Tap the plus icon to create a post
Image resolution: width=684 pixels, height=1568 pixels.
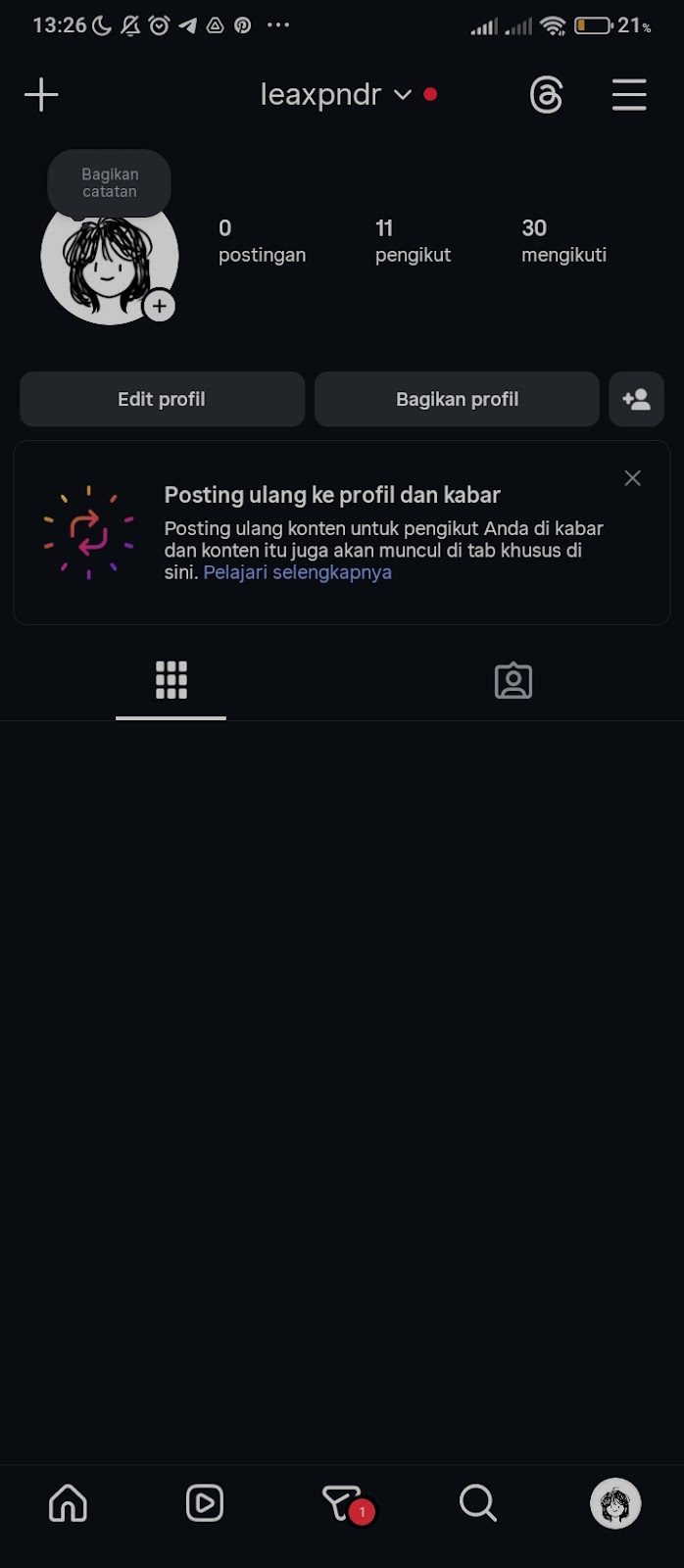point(41,95)
